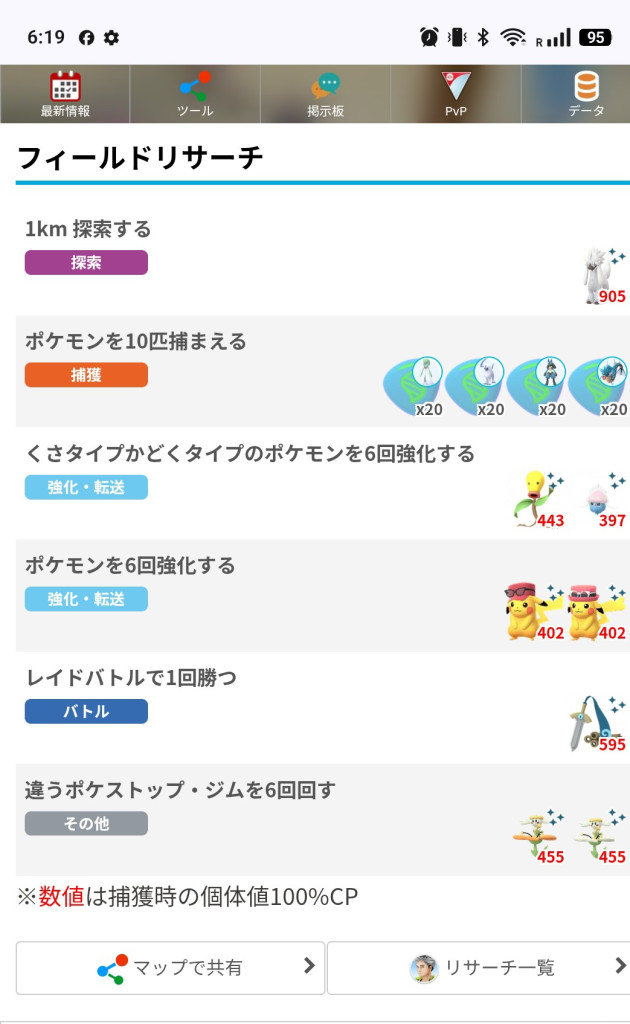The height and width of the screenshot is (1024, 630).
Task: Open the ポケモンを6回強化する research task
Action: (130, 566)
